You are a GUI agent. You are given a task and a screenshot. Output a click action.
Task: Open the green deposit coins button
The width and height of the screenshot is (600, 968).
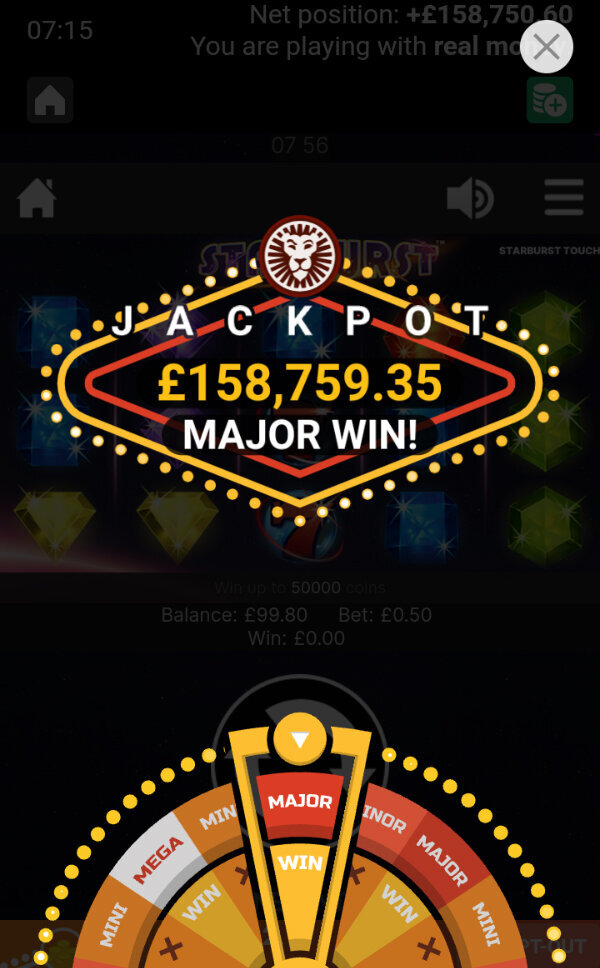pyautogui.click(x=549, y=100)
